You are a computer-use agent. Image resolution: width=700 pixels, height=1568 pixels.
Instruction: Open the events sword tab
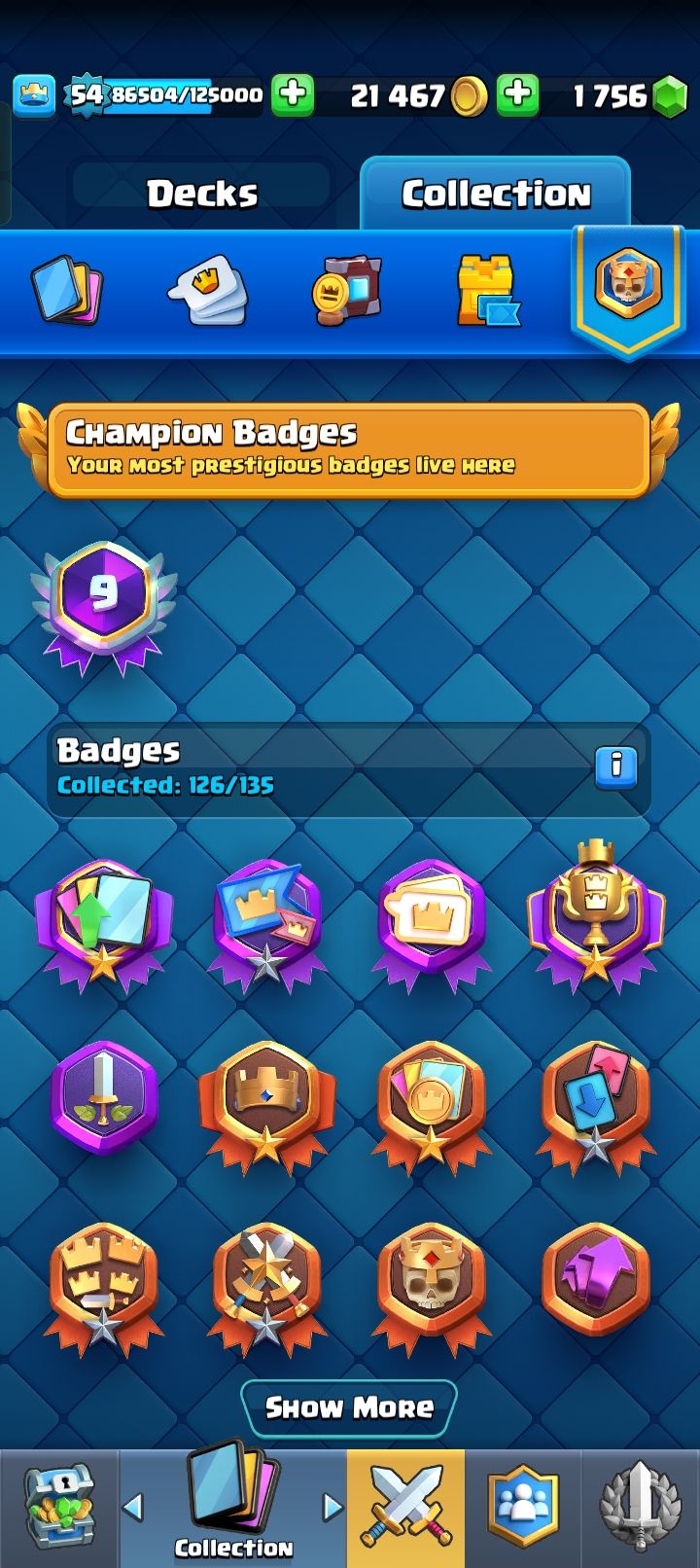(x=639, y=1509)
